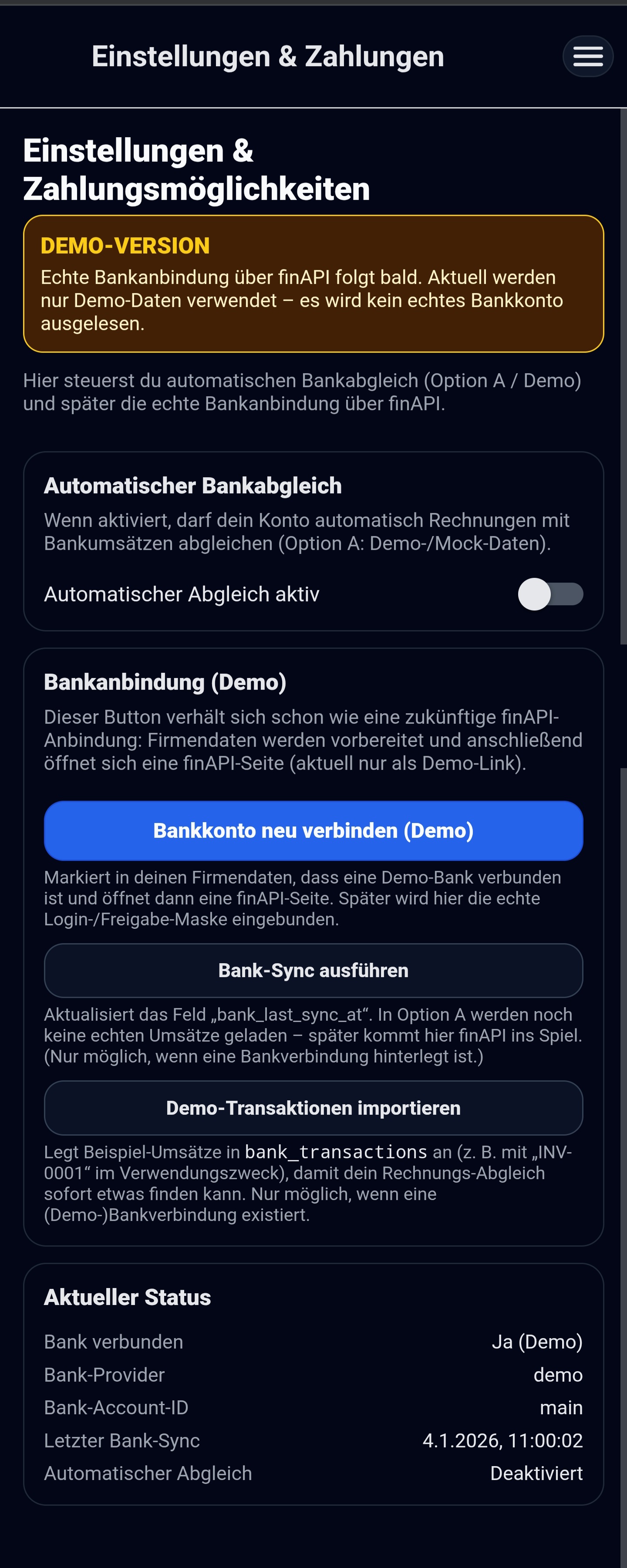Click the "Automatischer Bankabgleich" heading

193,486
